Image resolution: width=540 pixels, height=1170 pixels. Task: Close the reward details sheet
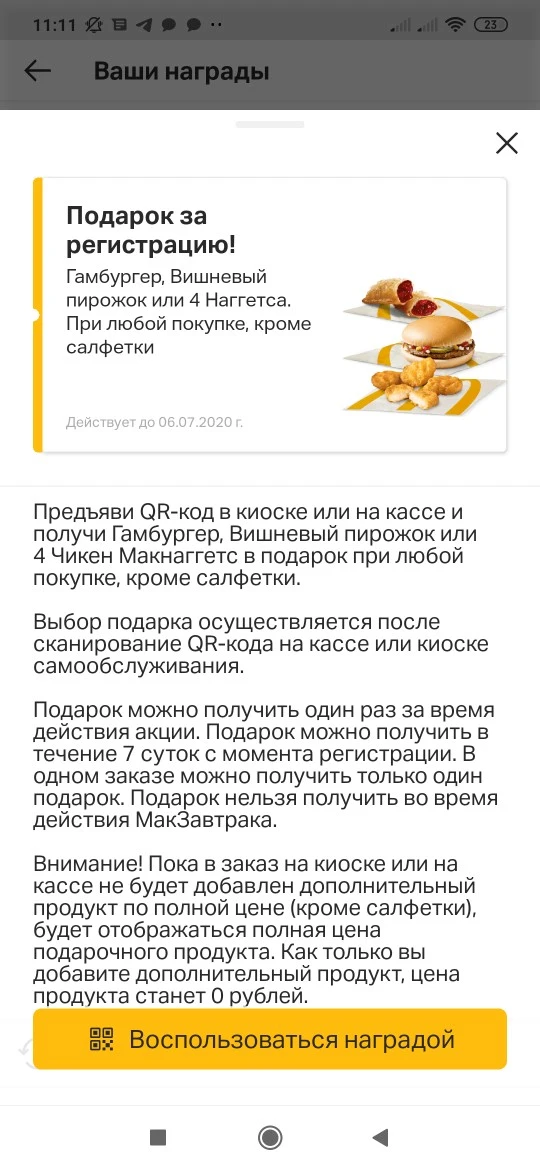[x=506, y=143]
